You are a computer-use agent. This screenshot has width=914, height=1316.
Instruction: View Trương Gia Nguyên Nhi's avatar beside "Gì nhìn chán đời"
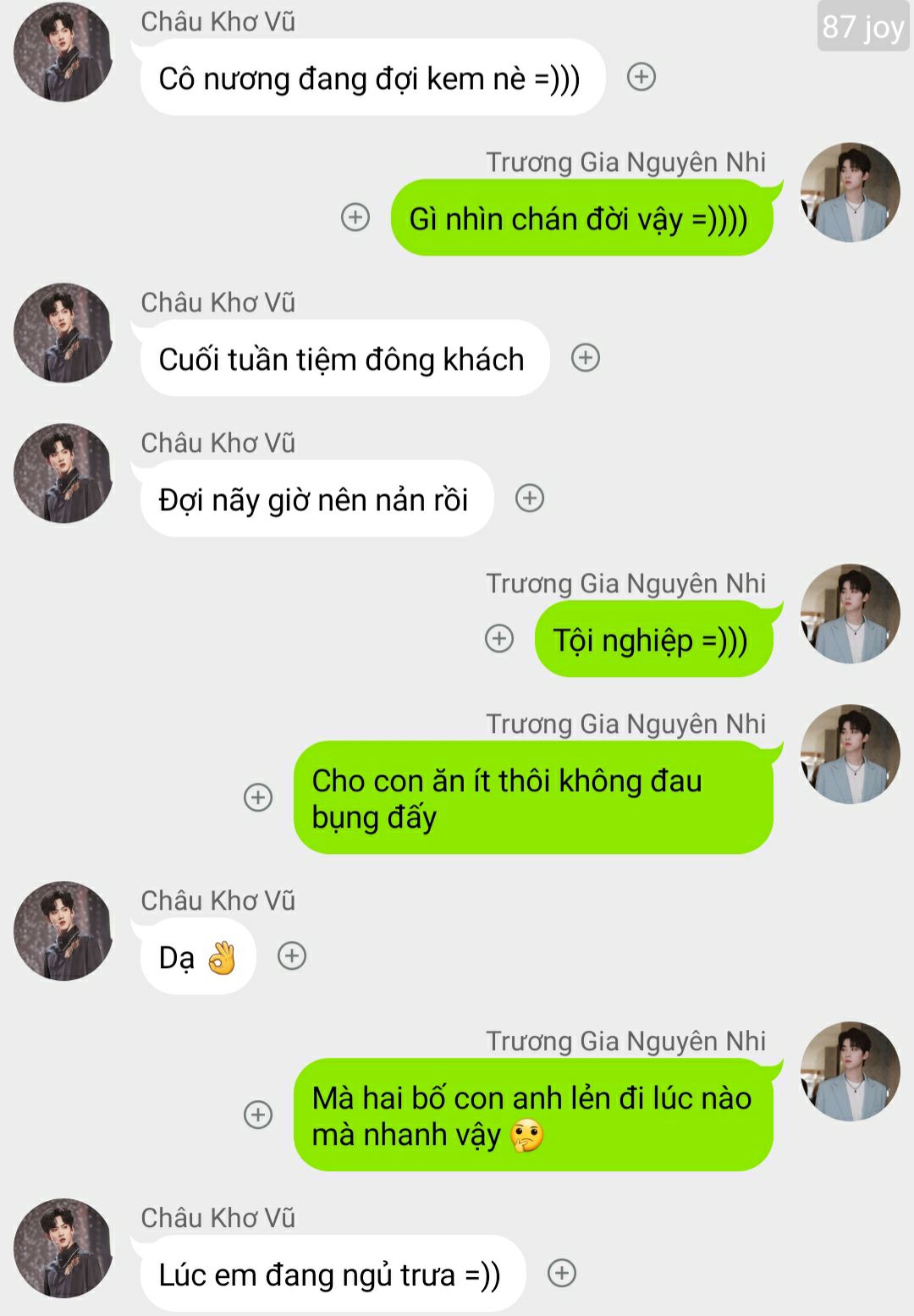[850, 193]
